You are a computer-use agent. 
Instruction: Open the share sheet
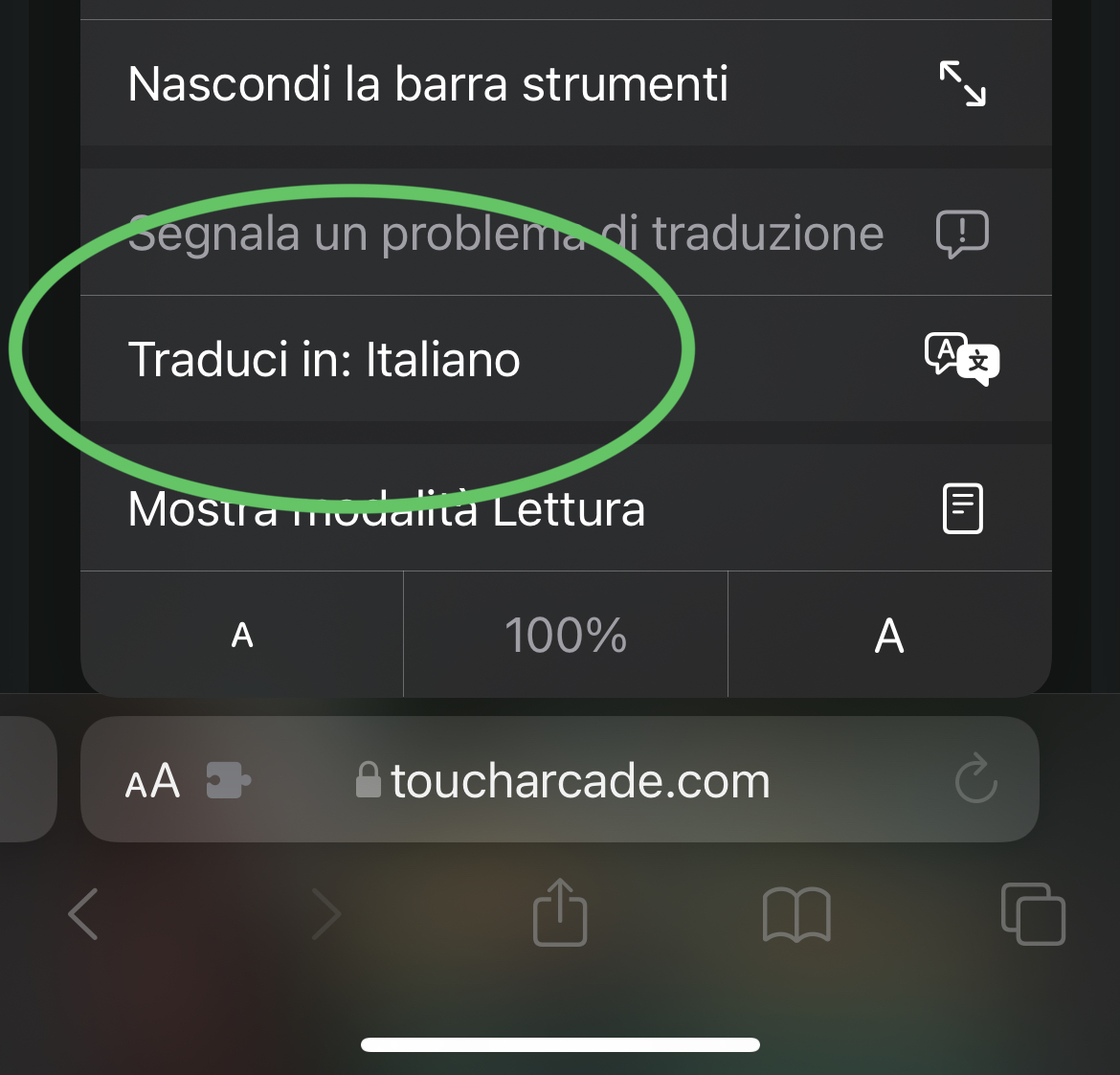click(560, 913)
